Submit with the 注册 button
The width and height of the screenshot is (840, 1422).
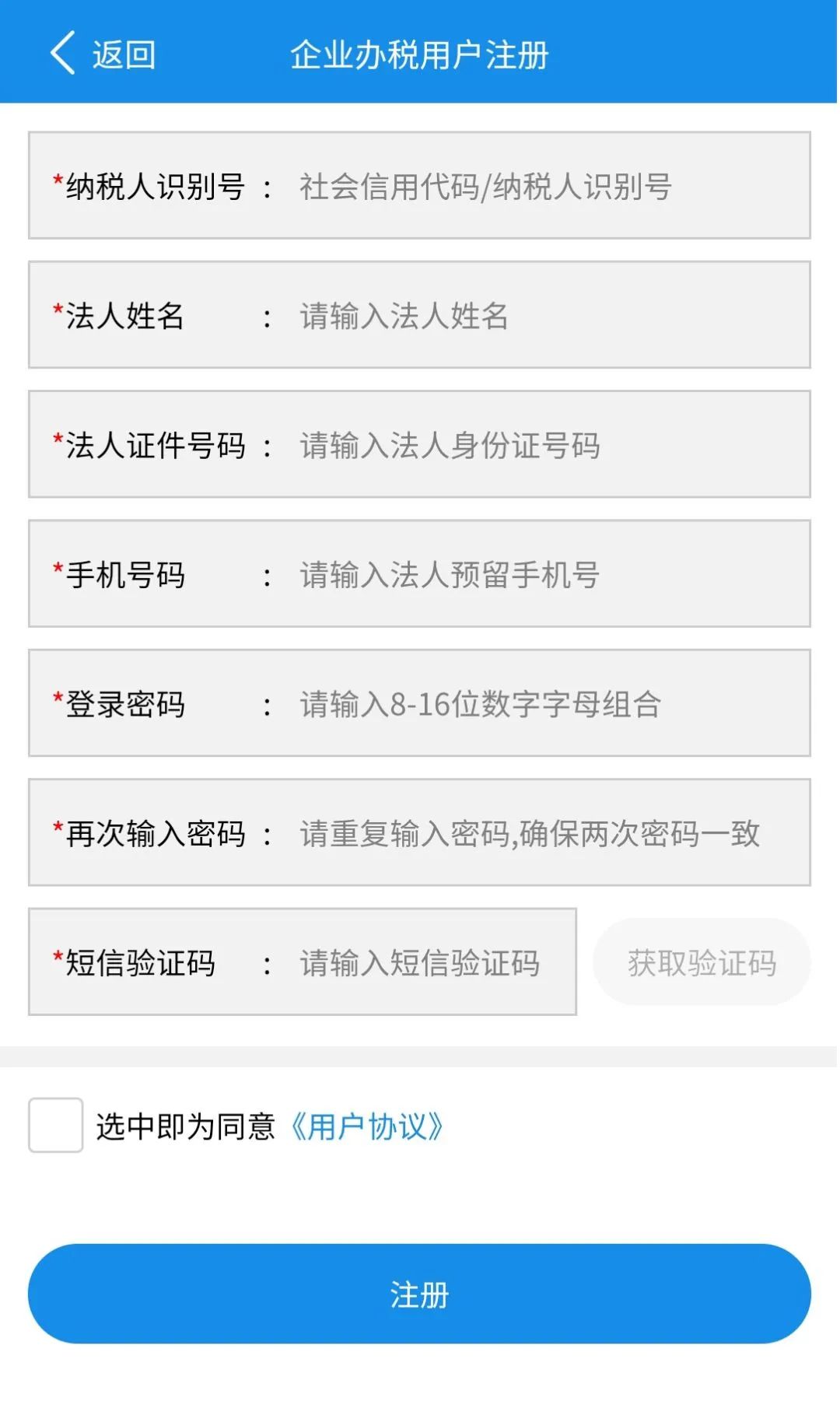(419, 1294)
